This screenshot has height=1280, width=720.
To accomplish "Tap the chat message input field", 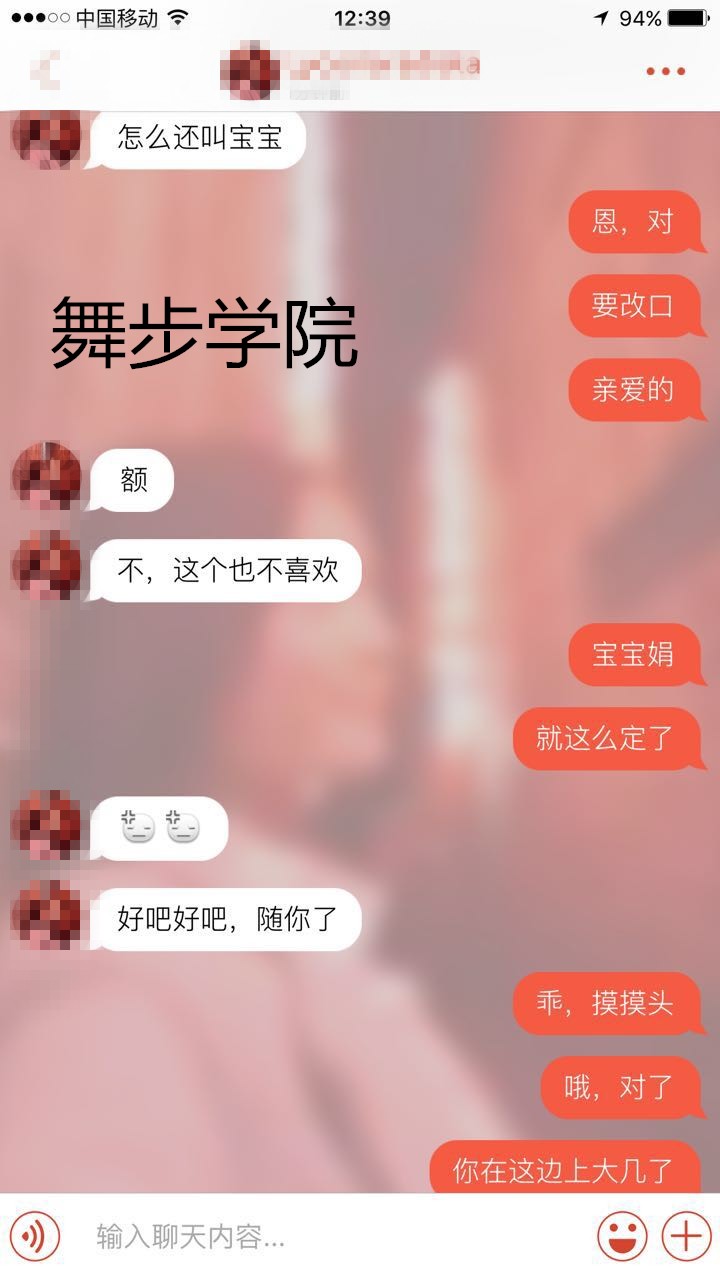I will point(330,1237).
